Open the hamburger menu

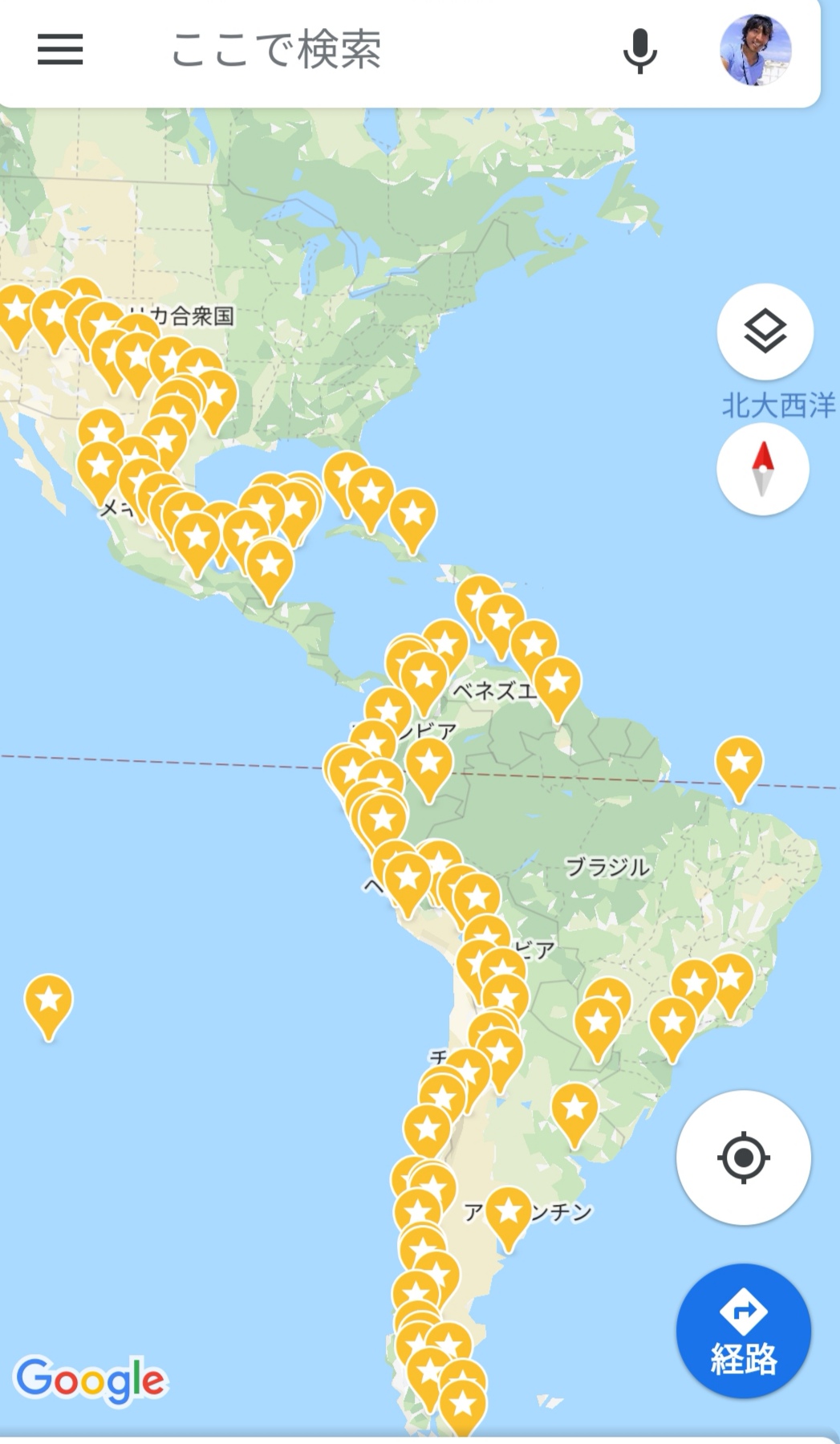(60, 50)
